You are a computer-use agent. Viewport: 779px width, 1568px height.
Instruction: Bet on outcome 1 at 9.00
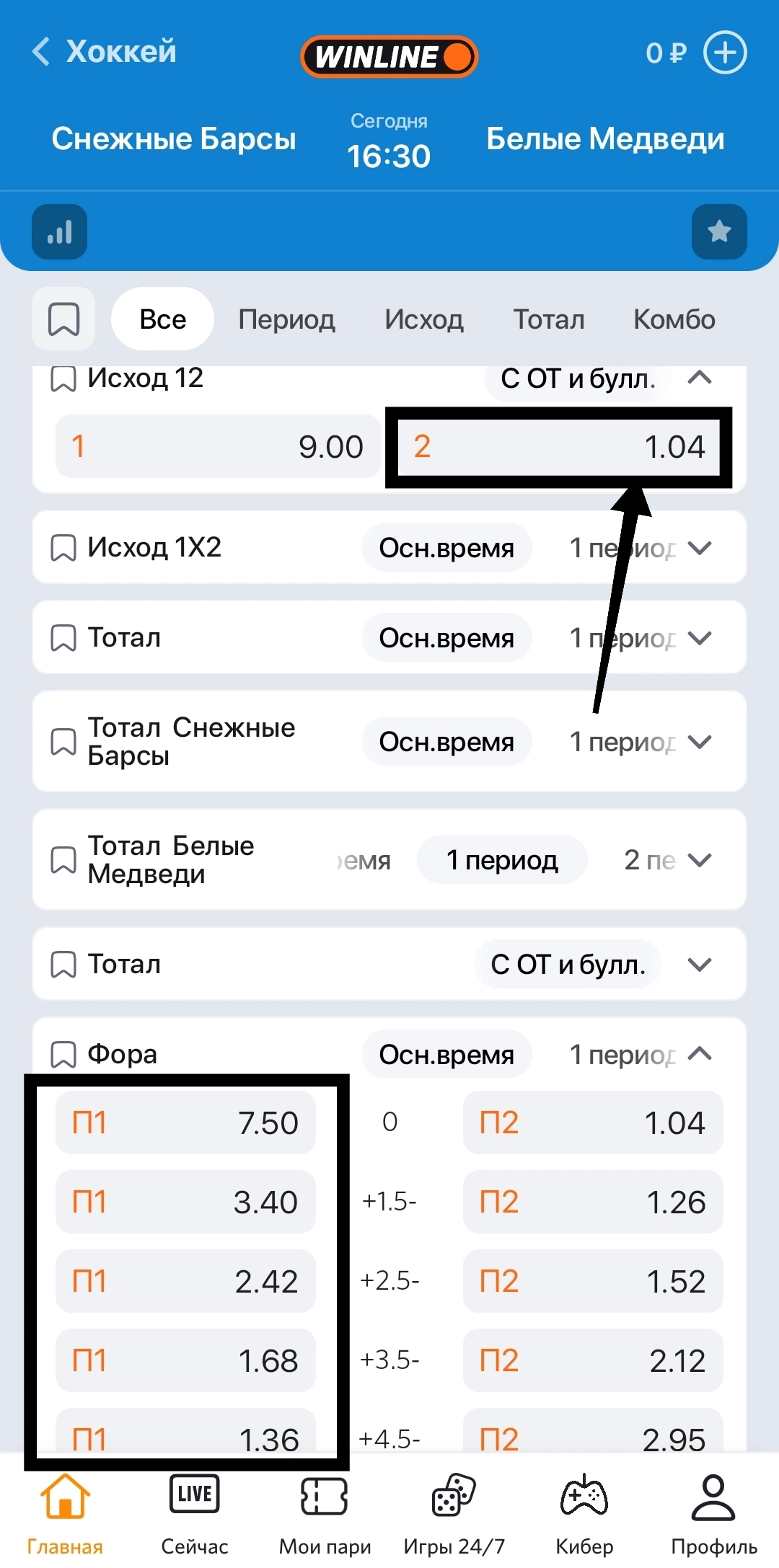point(218,446)
